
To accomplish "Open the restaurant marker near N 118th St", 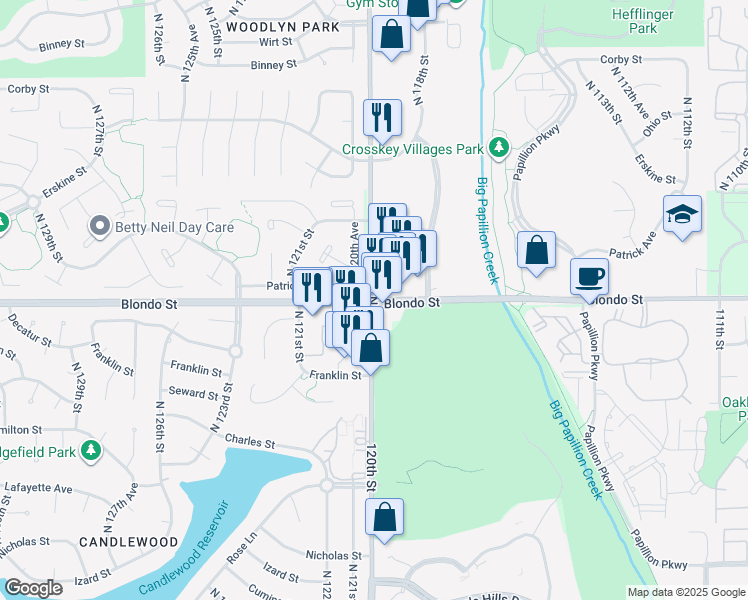I will (382, 121).
